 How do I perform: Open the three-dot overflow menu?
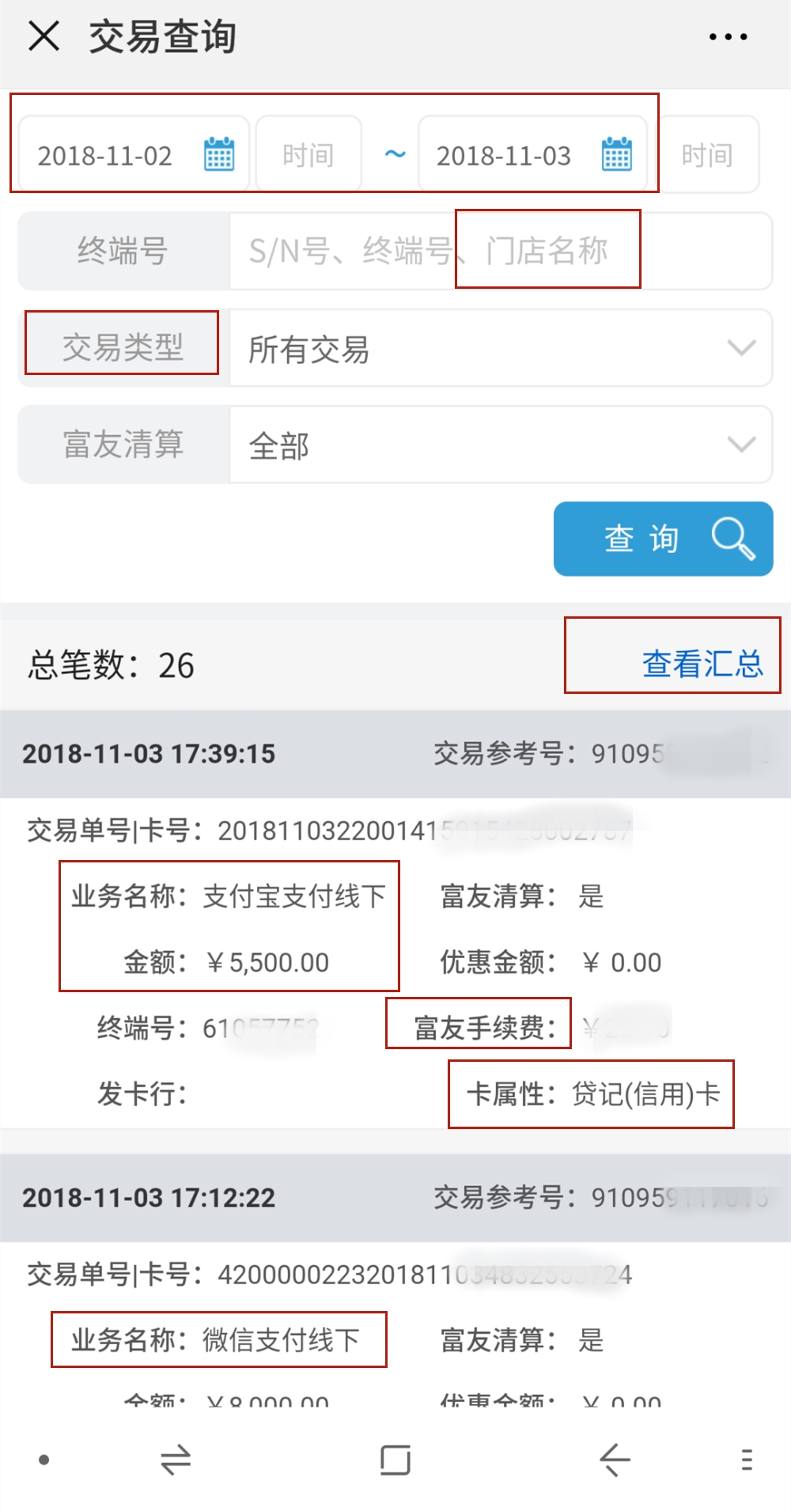click(x=728, y=36)
